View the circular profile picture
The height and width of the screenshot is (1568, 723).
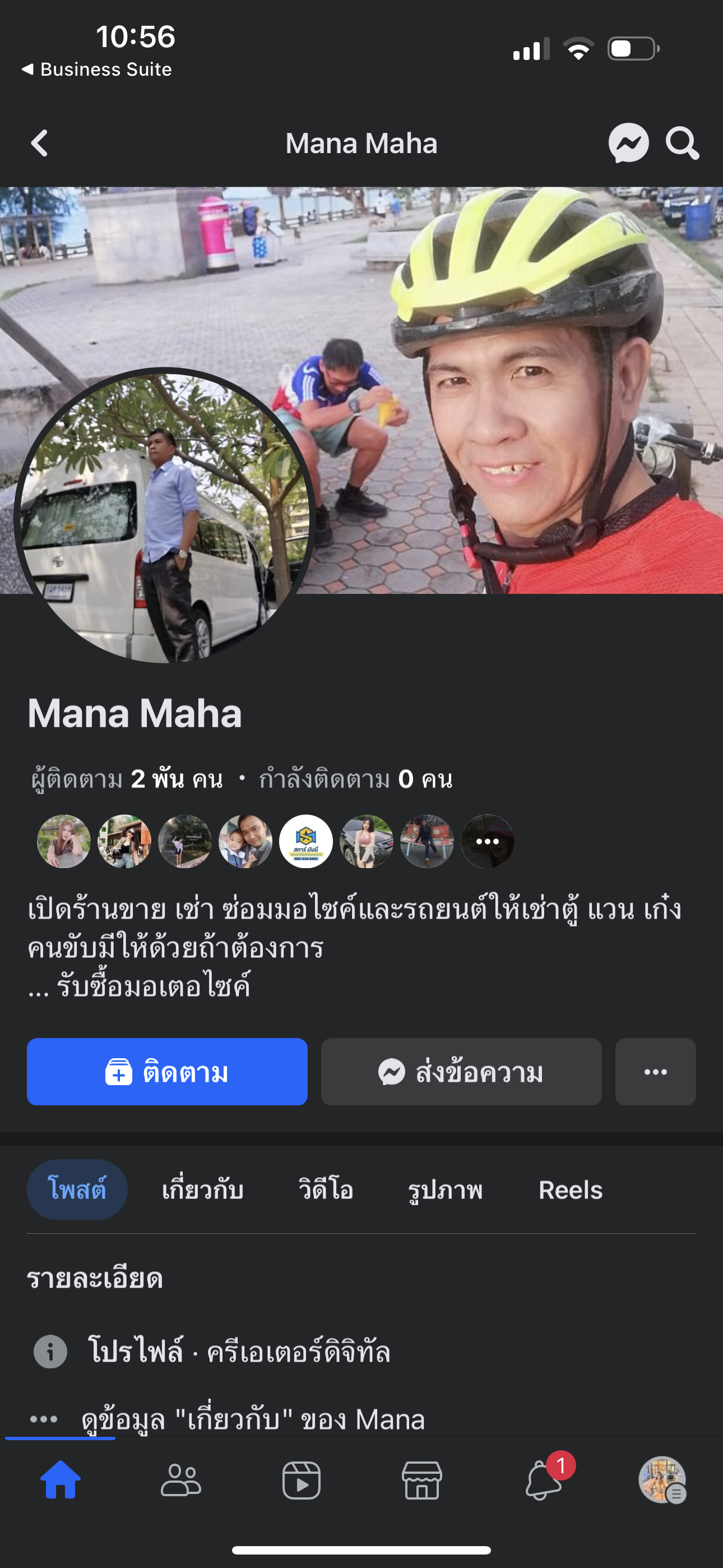pos(164,518)
